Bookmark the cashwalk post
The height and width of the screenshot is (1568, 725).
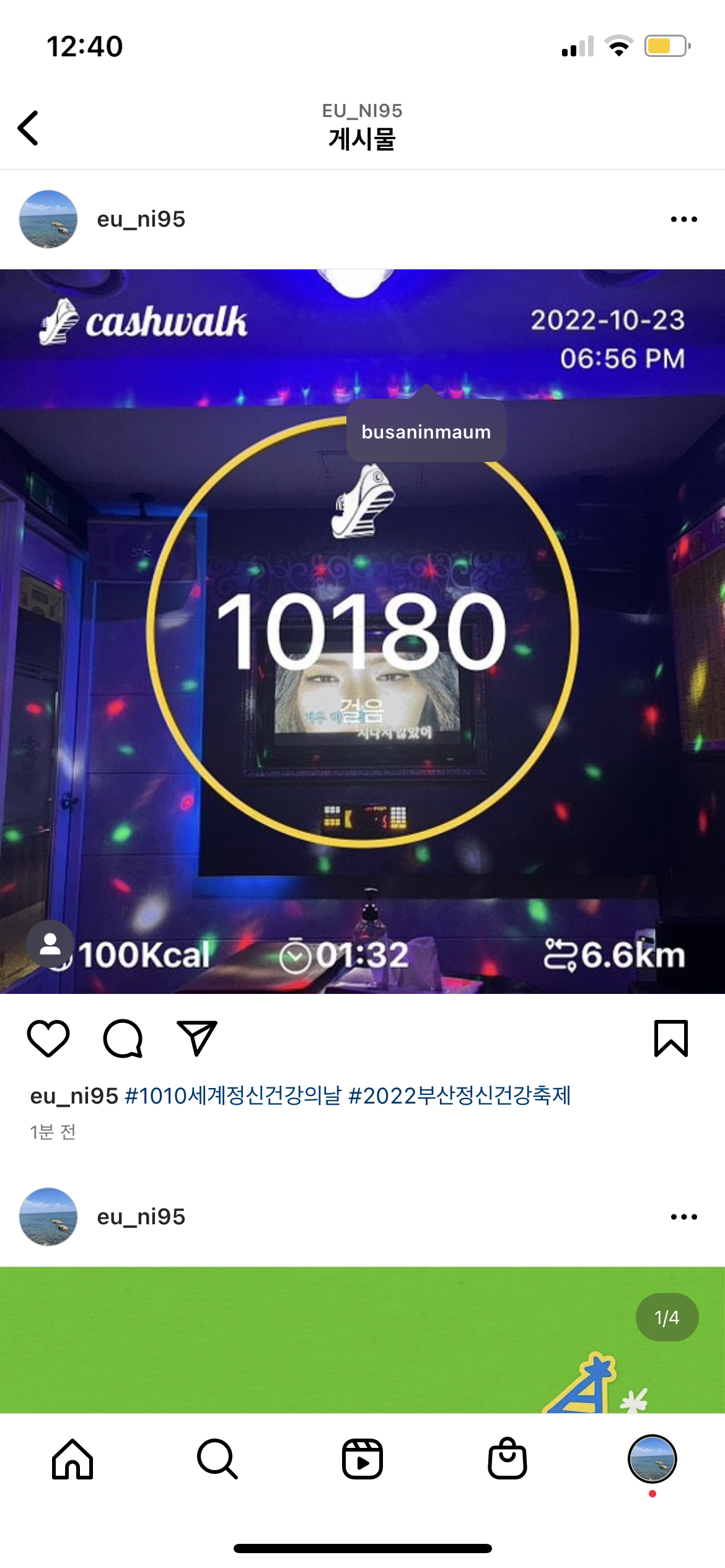(670, 1039)
